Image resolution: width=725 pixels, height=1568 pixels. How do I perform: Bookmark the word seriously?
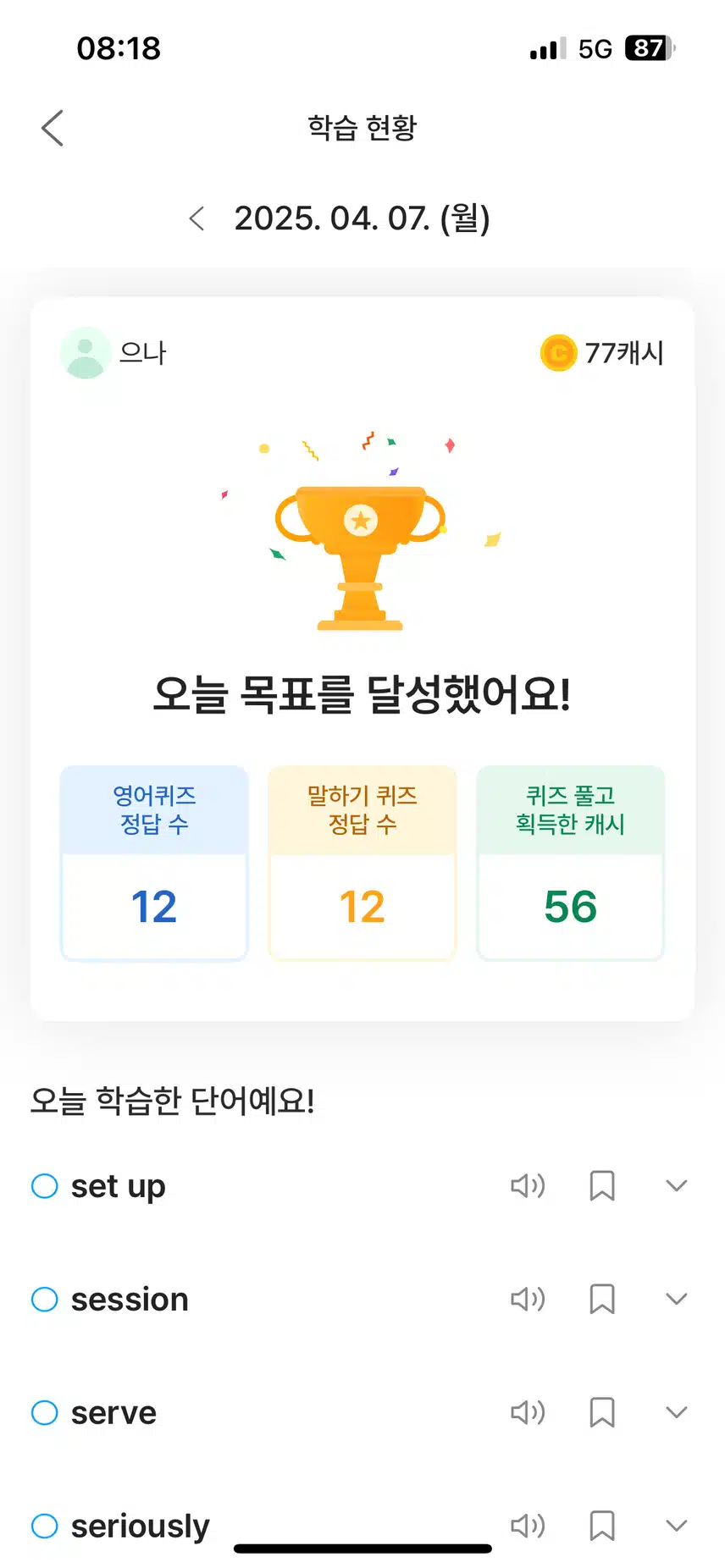602,1526
